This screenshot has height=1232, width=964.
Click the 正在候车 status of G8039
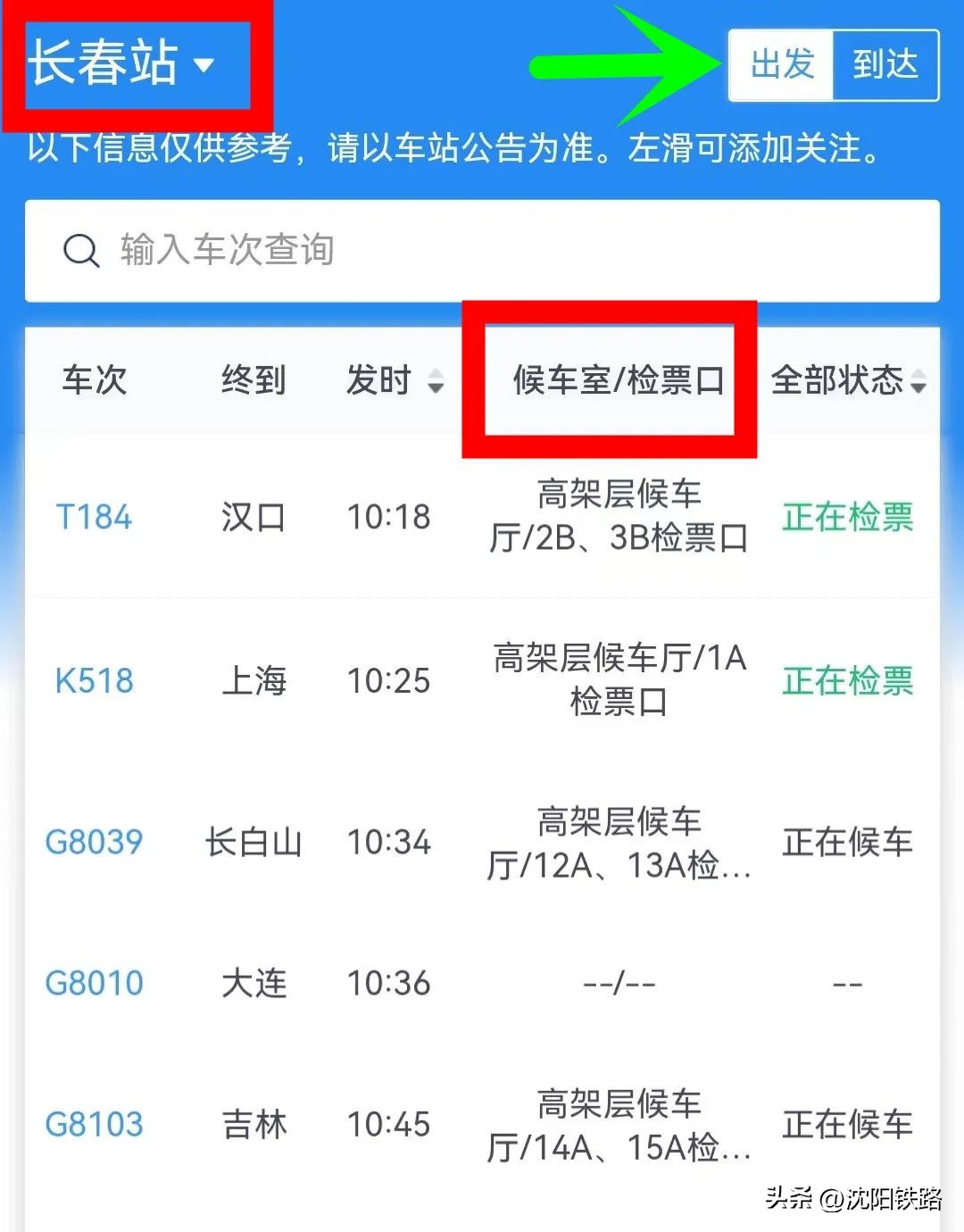click(x=847, y=841)
